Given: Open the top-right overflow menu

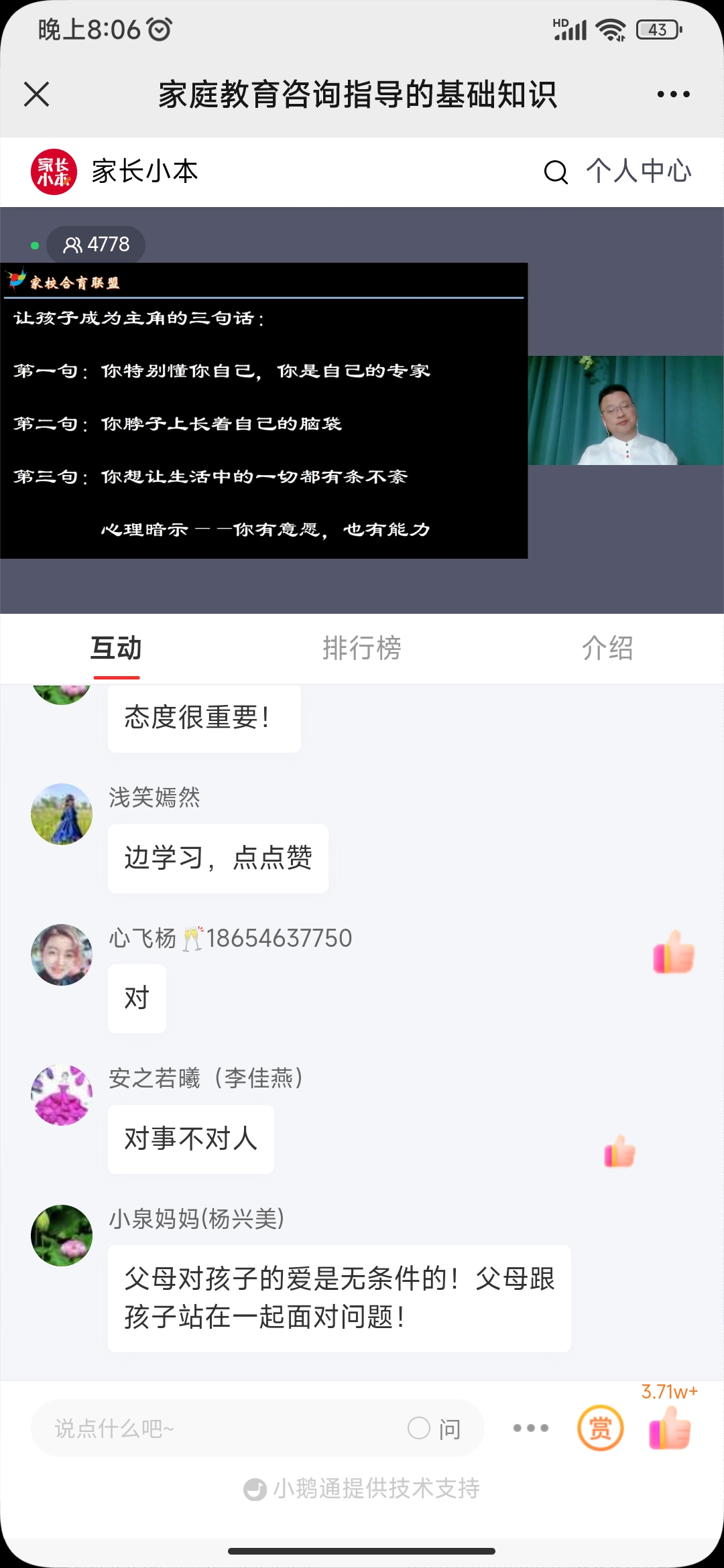Looking at the screenshot, I should pos(673,94).
